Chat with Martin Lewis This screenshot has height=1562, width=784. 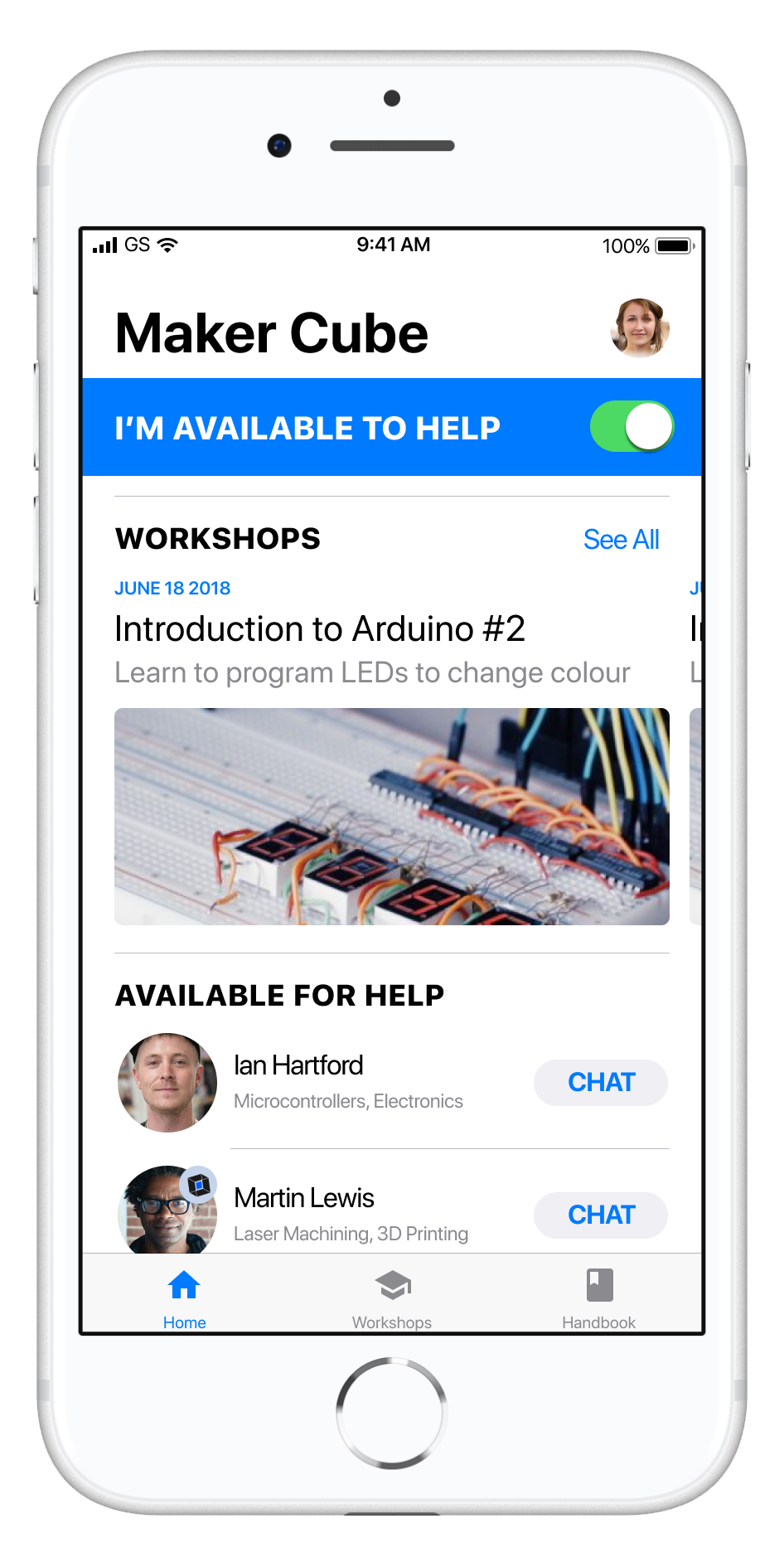pos(601,1215)
